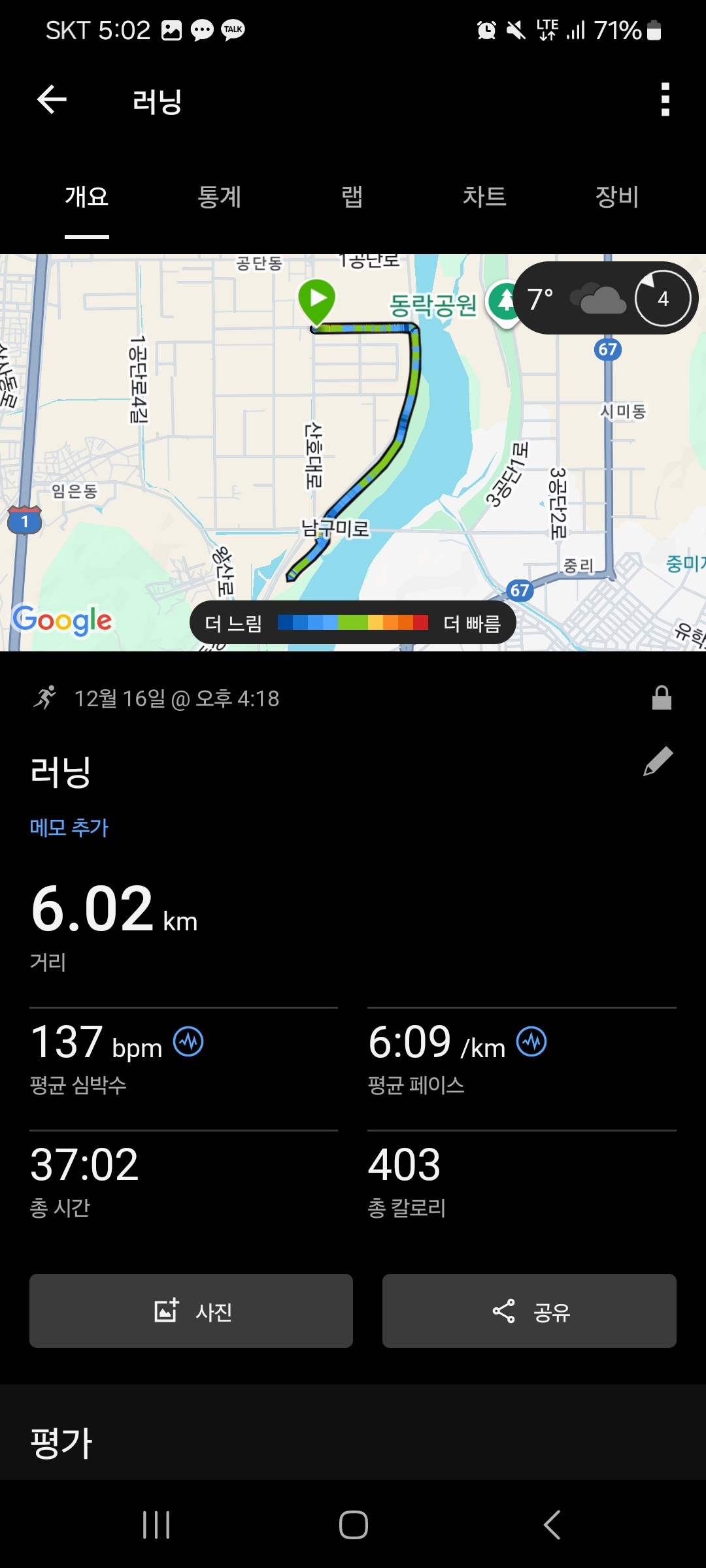This screenshot has width=706, height=1568.
Task: Switch to the 통계 tab
Action: point(220,197)
